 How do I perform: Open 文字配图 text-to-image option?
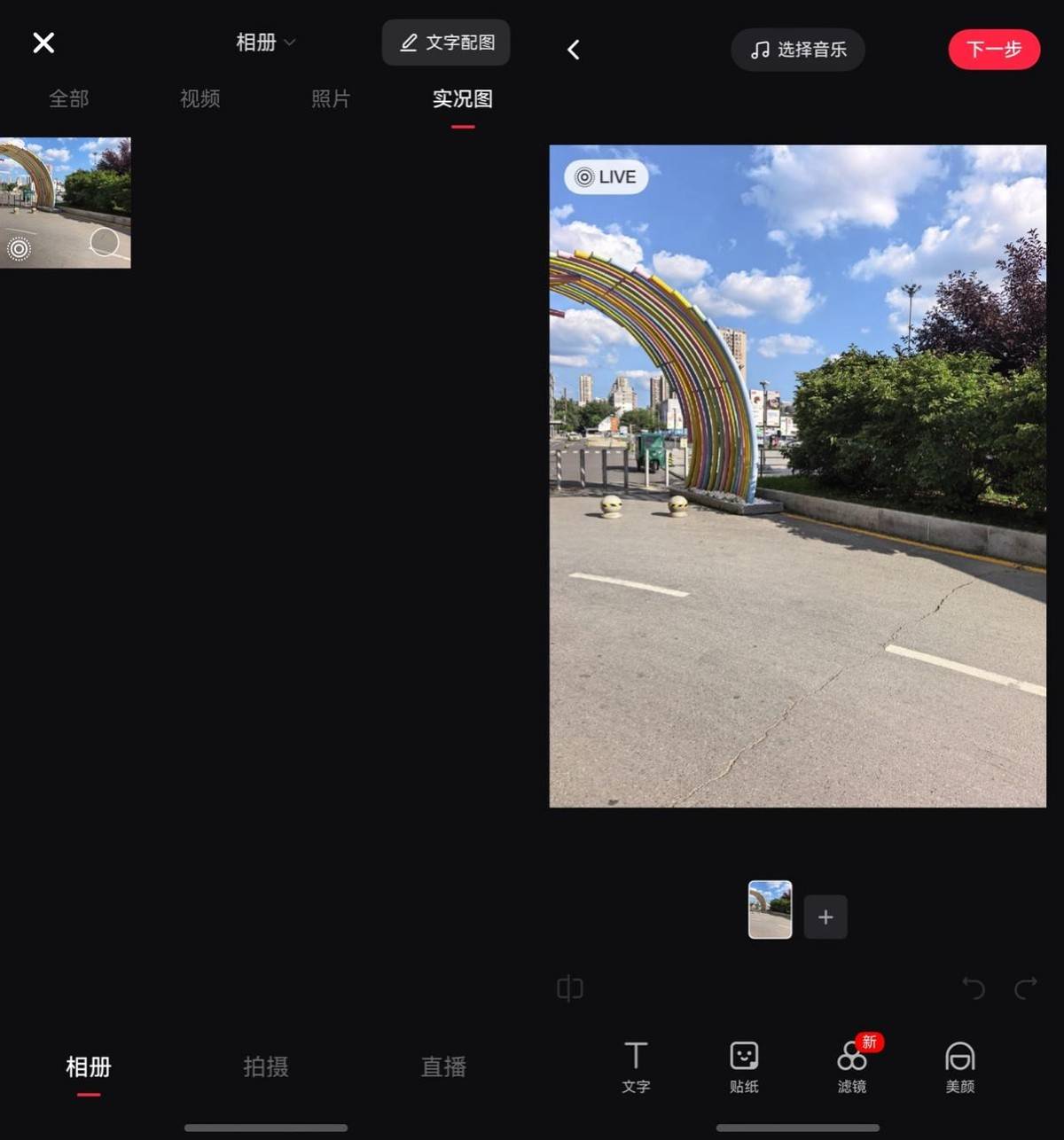pos(446,43)
